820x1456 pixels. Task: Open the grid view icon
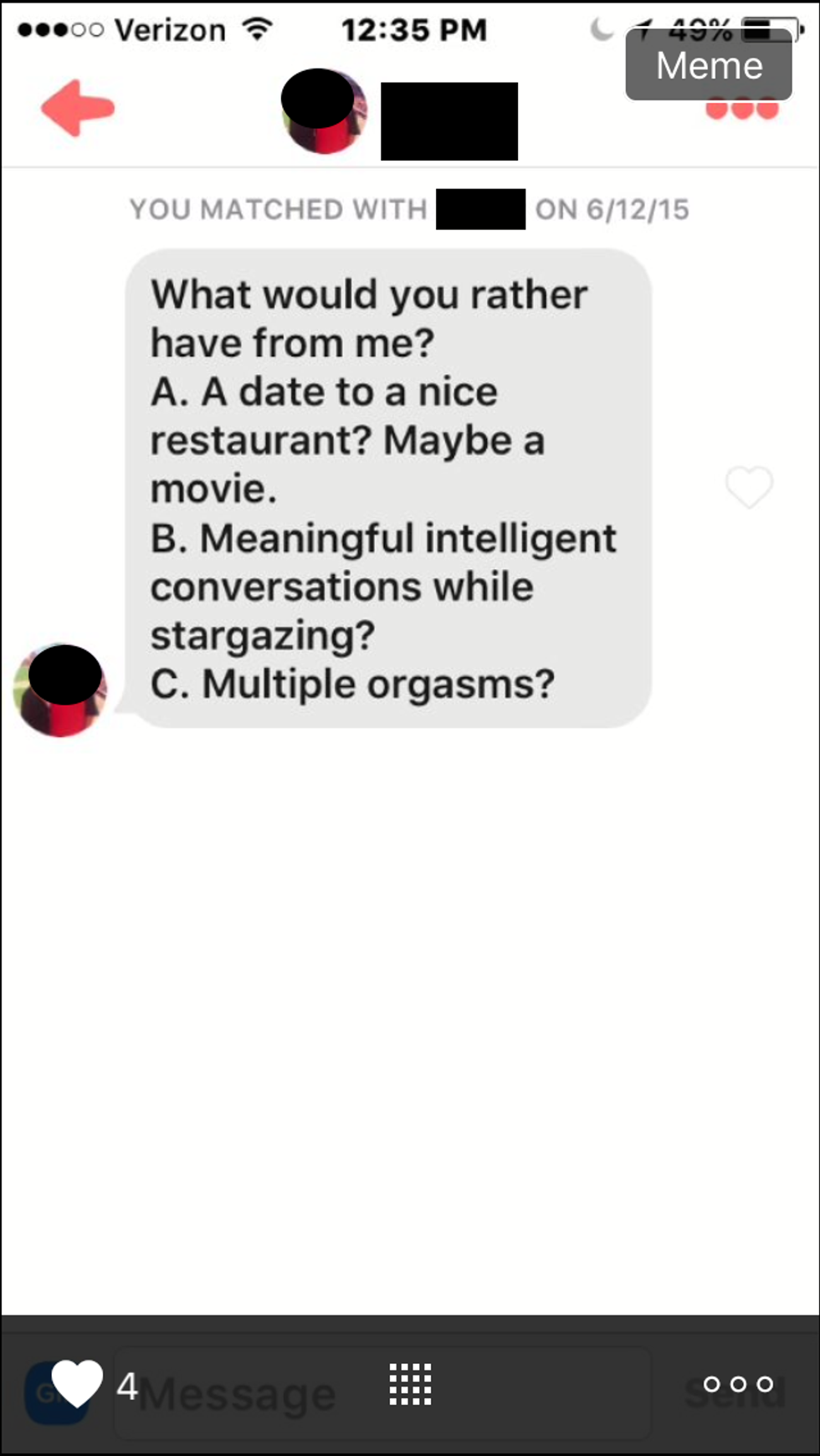click(x=410, y=1384)
